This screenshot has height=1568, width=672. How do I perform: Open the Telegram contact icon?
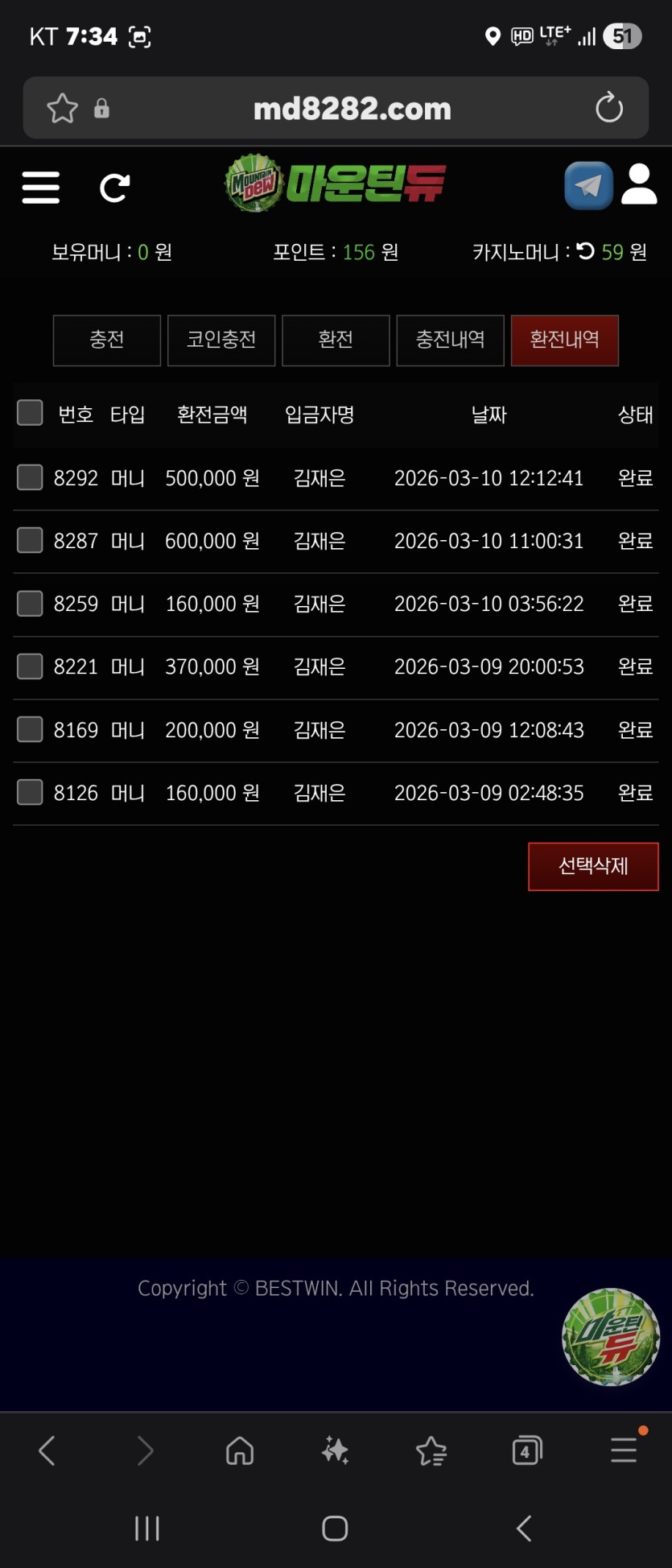coord(588,186)
